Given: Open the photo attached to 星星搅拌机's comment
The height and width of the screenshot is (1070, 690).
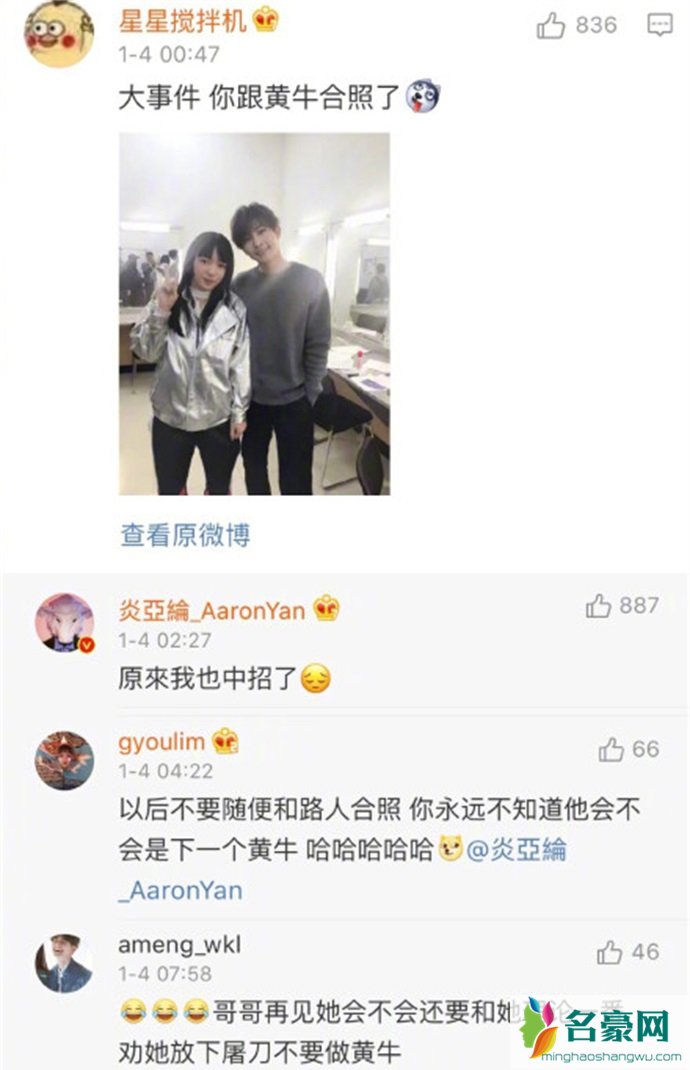Looking at the screenshot, I should pyautogui.click(x=254, y=314).
